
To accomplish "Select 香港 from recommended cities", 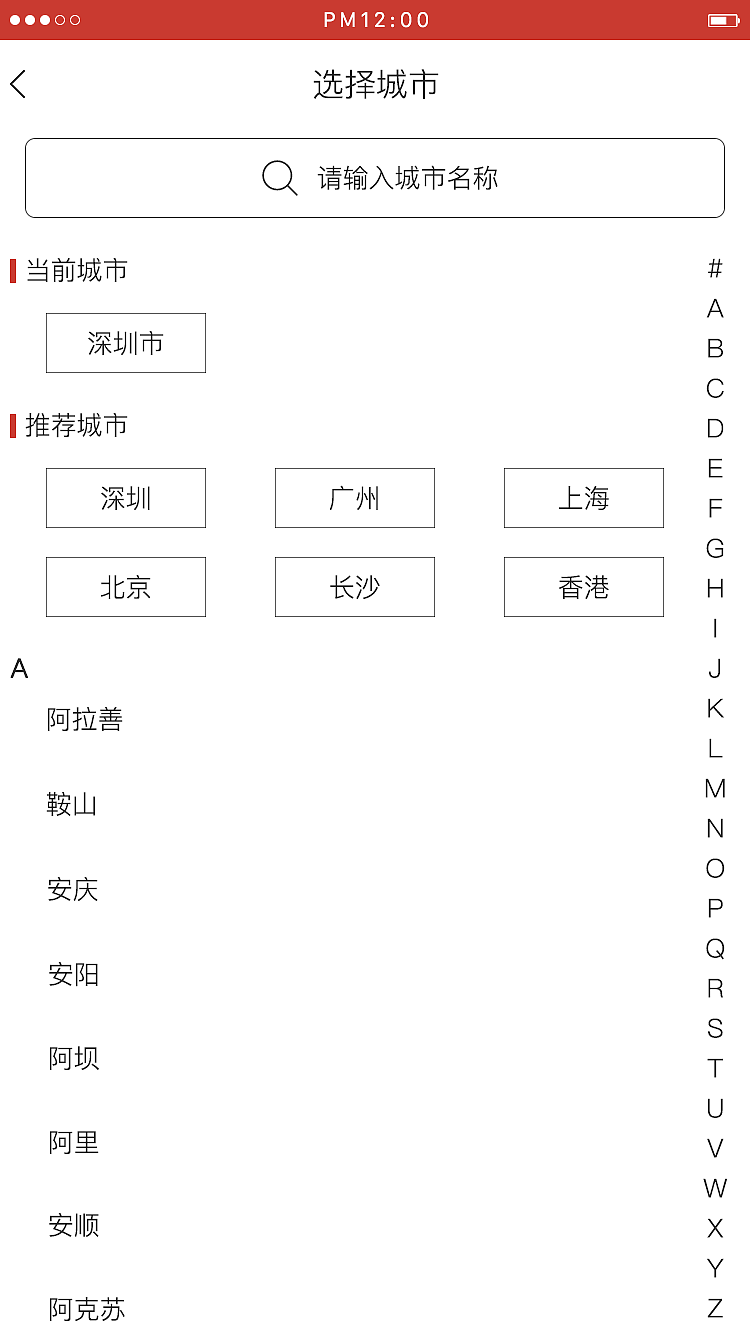I will tap(583, 587).
